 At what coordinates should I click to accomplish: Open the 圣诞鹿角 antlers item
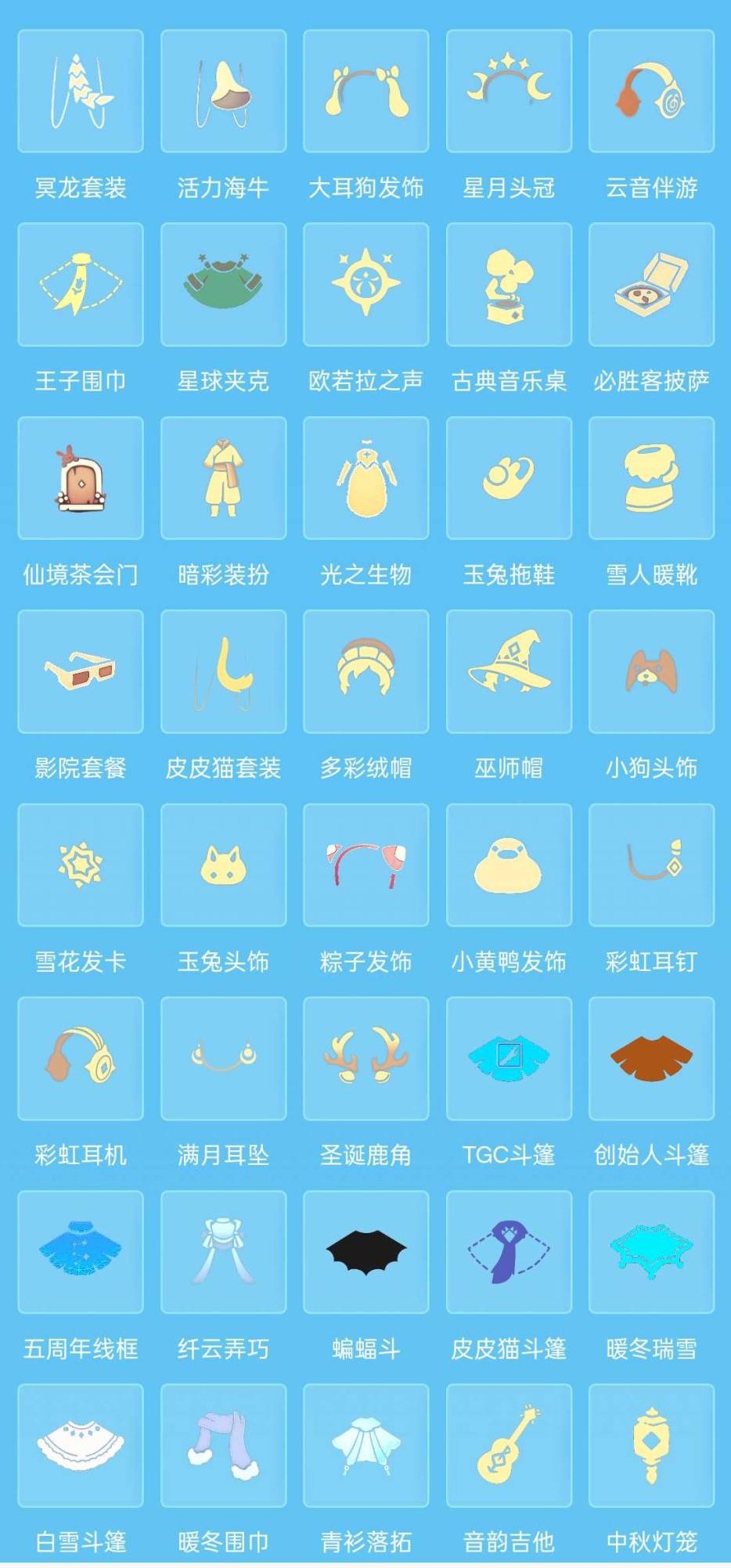[x=365, y=1058]
